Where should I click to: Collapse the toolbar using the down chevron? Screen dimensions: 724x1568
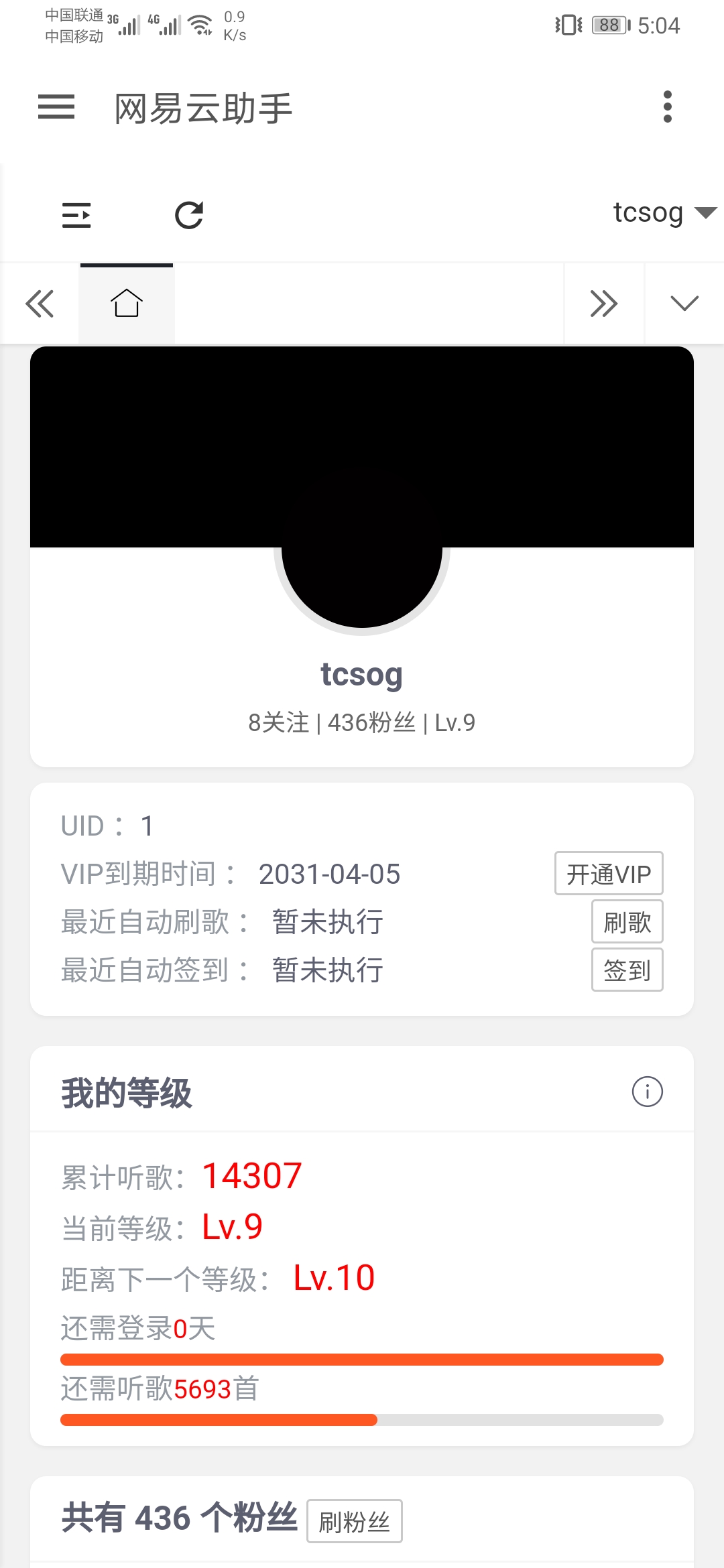[x=683, y=305]
